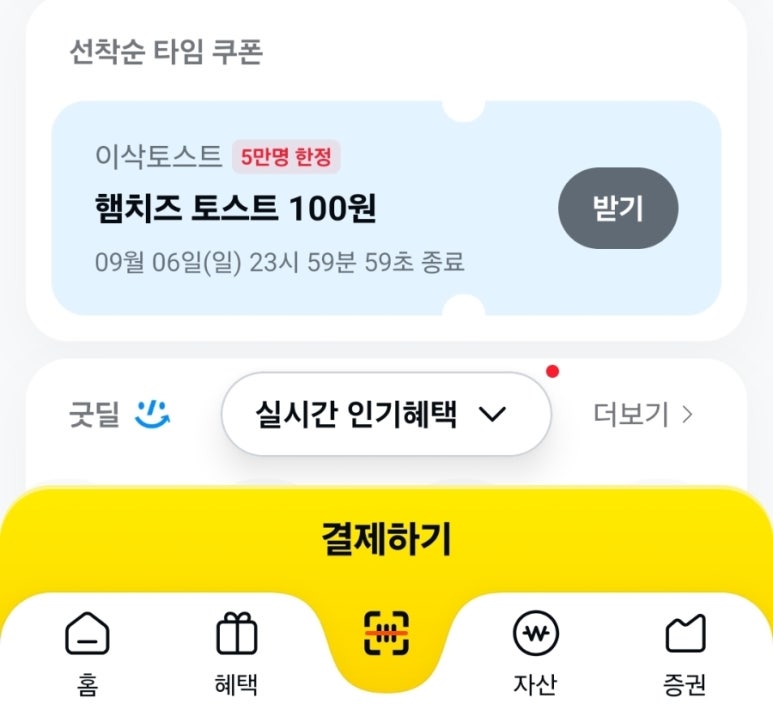
Task: Expand the 실시간 인기혜택 dropdown
Action: click(386, 414)
